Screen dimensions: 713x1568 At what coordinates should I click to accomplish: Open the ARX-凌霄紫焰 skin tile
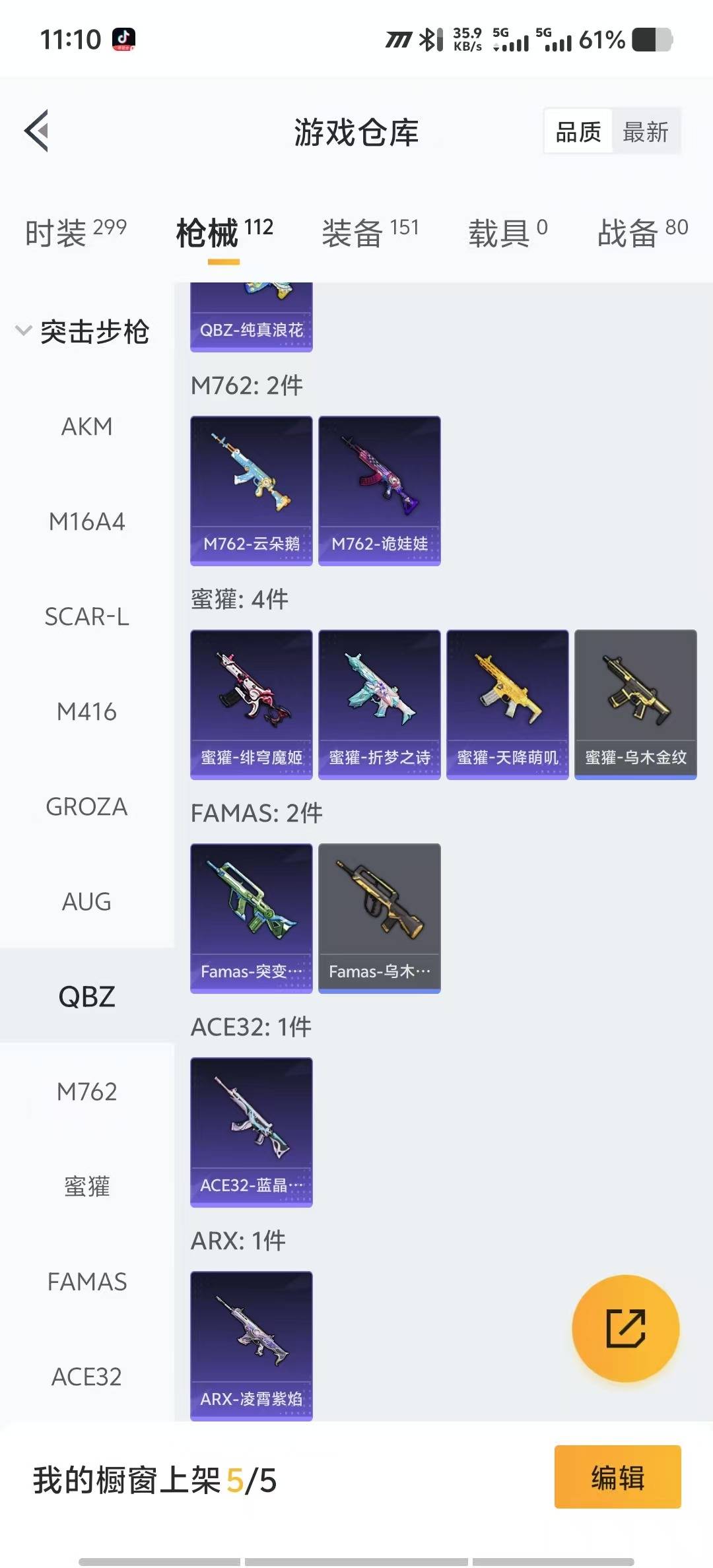tap(251, 1346)
